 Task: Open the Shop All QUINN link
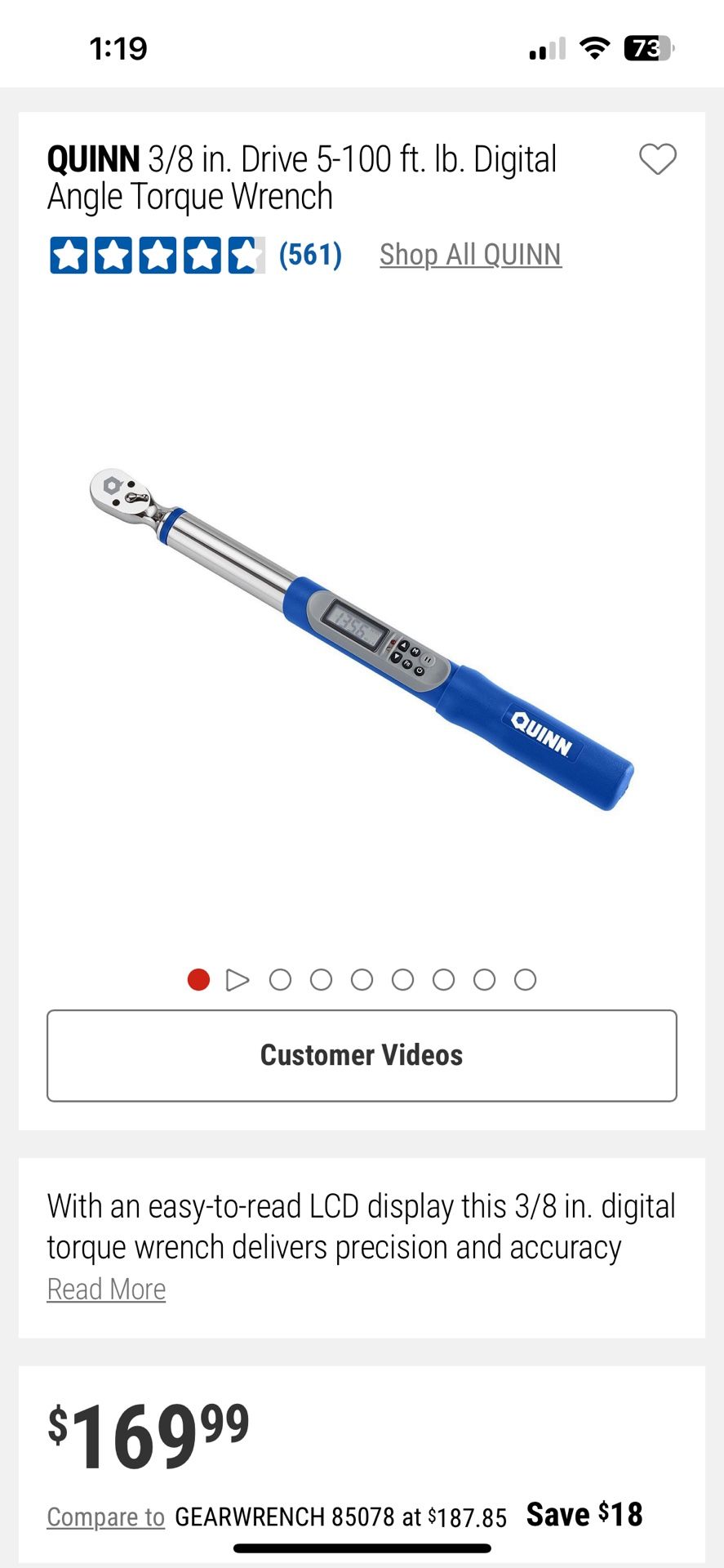[470, 255]
